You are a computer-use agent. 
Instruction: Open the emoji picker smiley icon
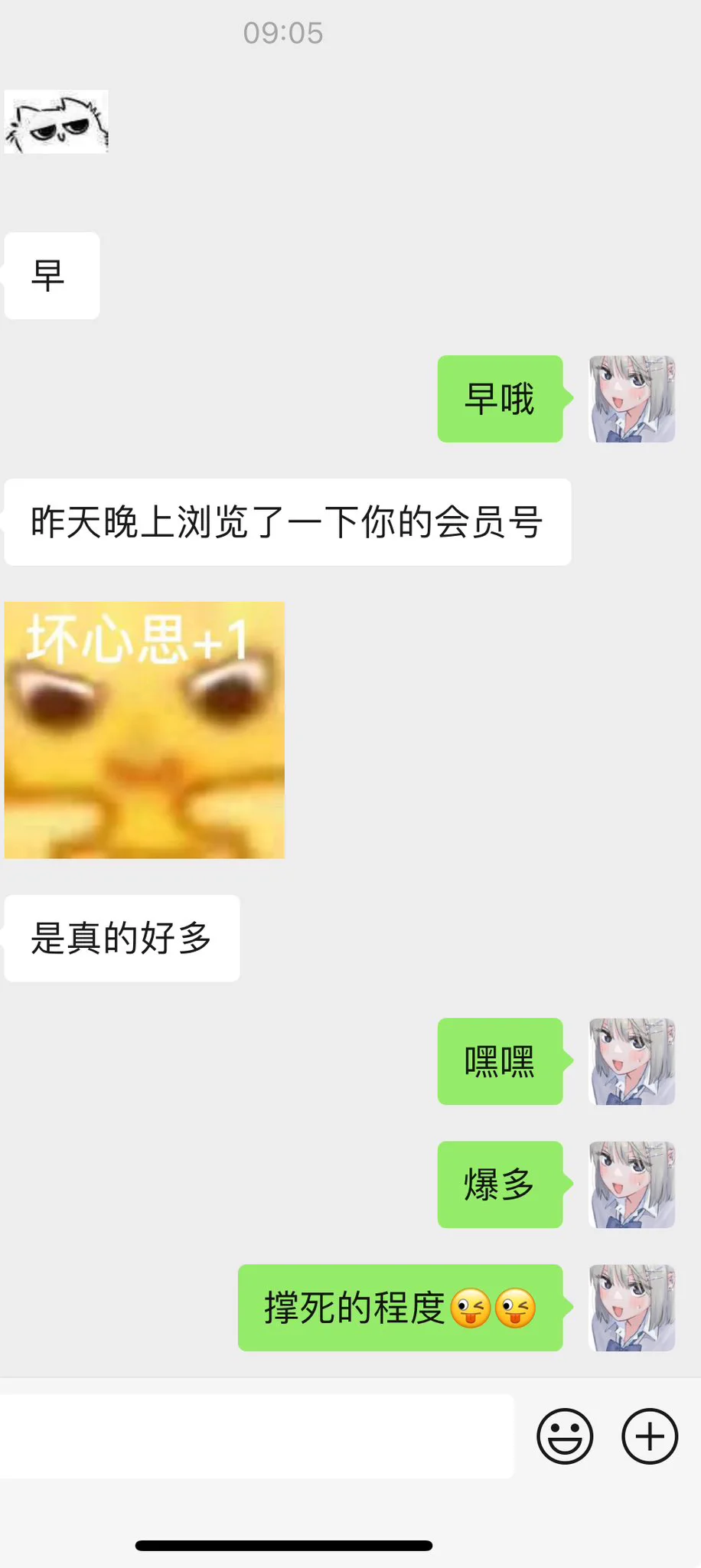click(565, 1436)
